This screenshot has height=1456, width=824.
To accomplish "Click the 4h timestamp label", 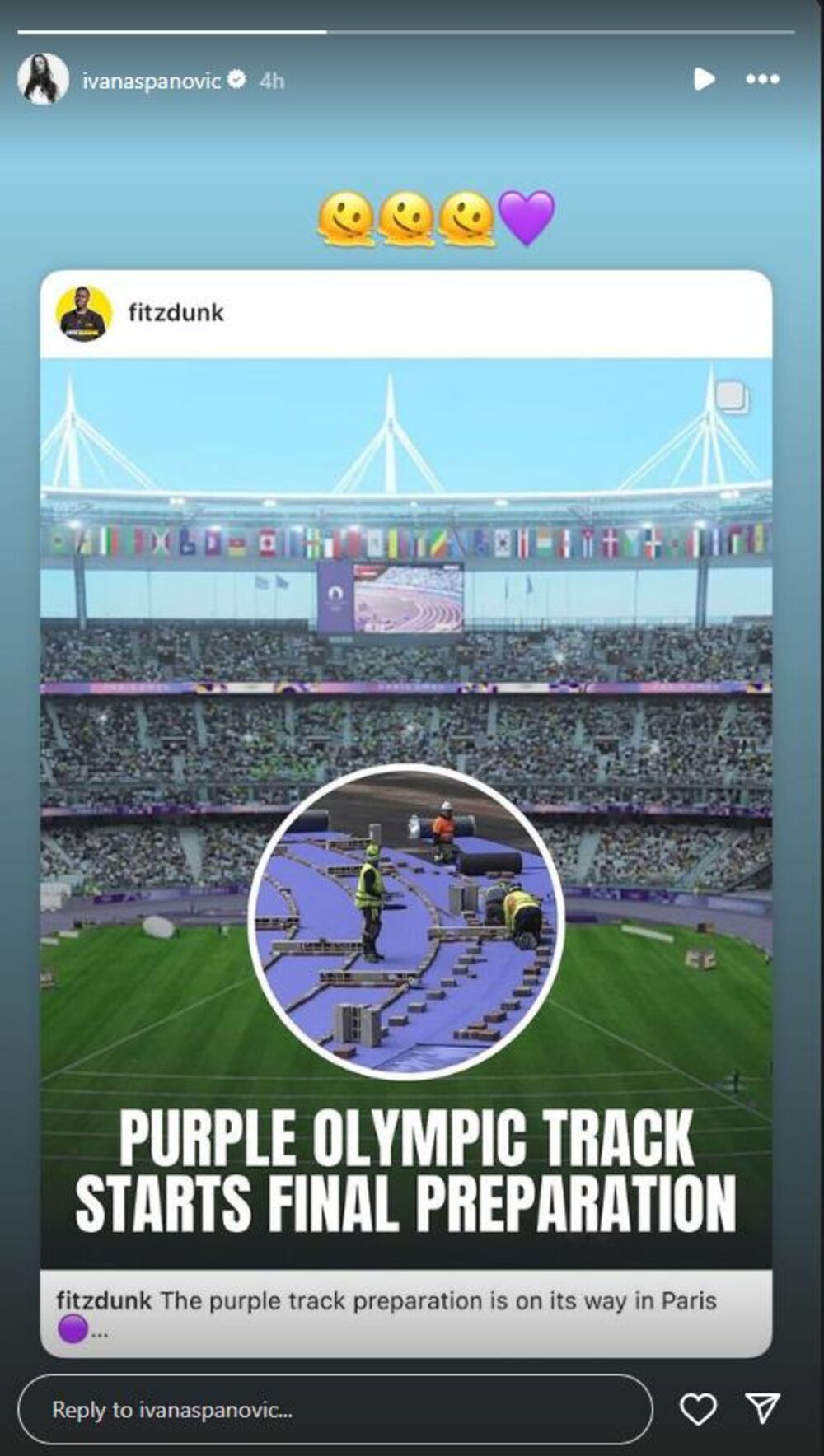I will coord(272,78).
